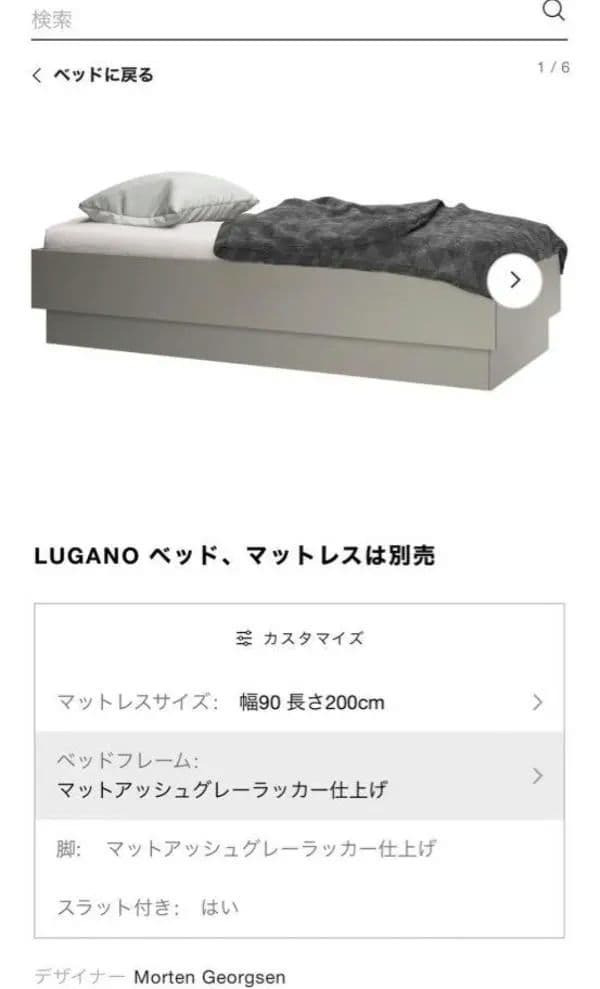600x989 pixels.
Task: Change マットレスサイズ selection
Action: pyautogui.click(x=299, y=702)
